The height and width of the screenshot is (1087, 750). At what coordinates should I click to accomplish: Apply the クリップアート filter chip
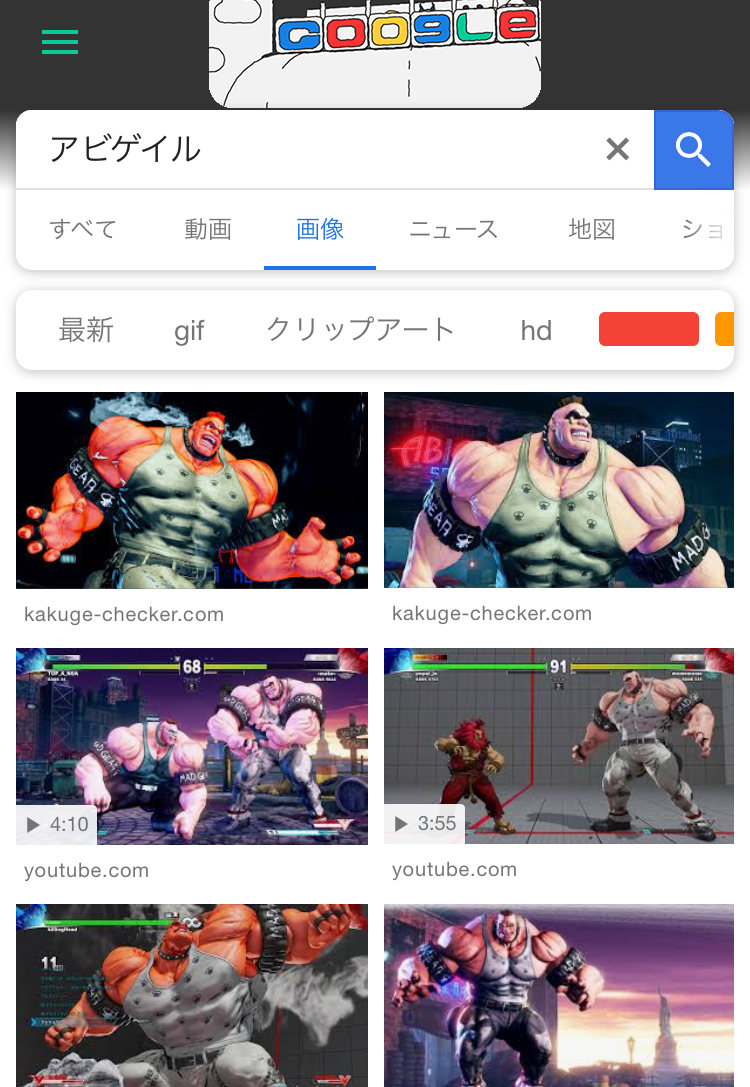360,330
